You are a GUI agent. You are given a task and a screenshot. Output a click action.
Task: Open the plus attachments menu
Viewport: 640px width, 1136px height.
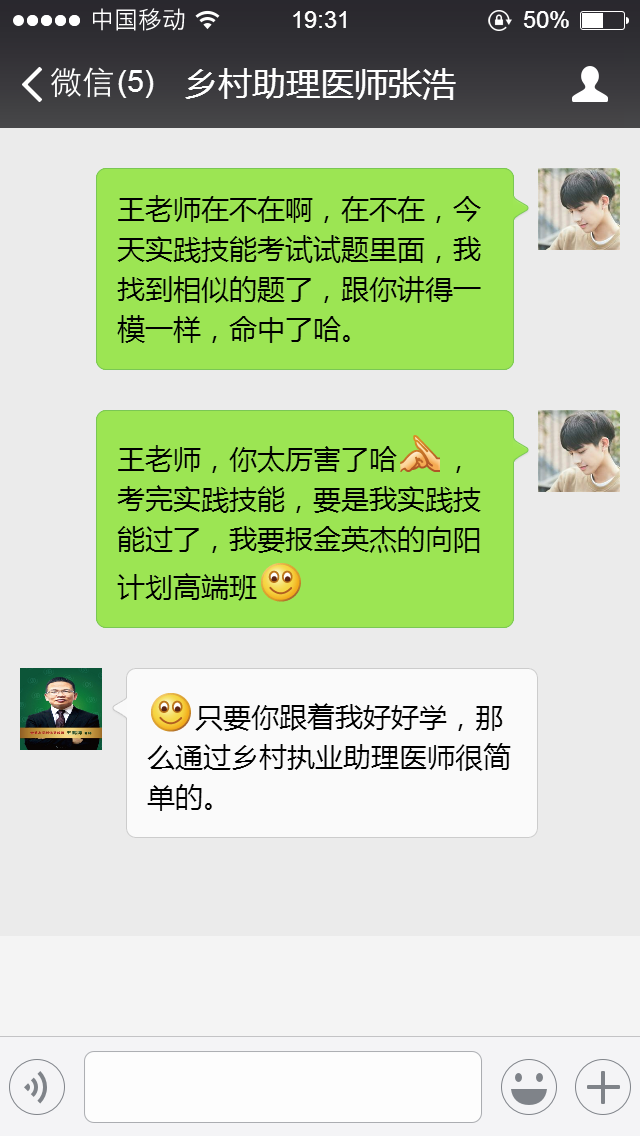[602, 1086]
